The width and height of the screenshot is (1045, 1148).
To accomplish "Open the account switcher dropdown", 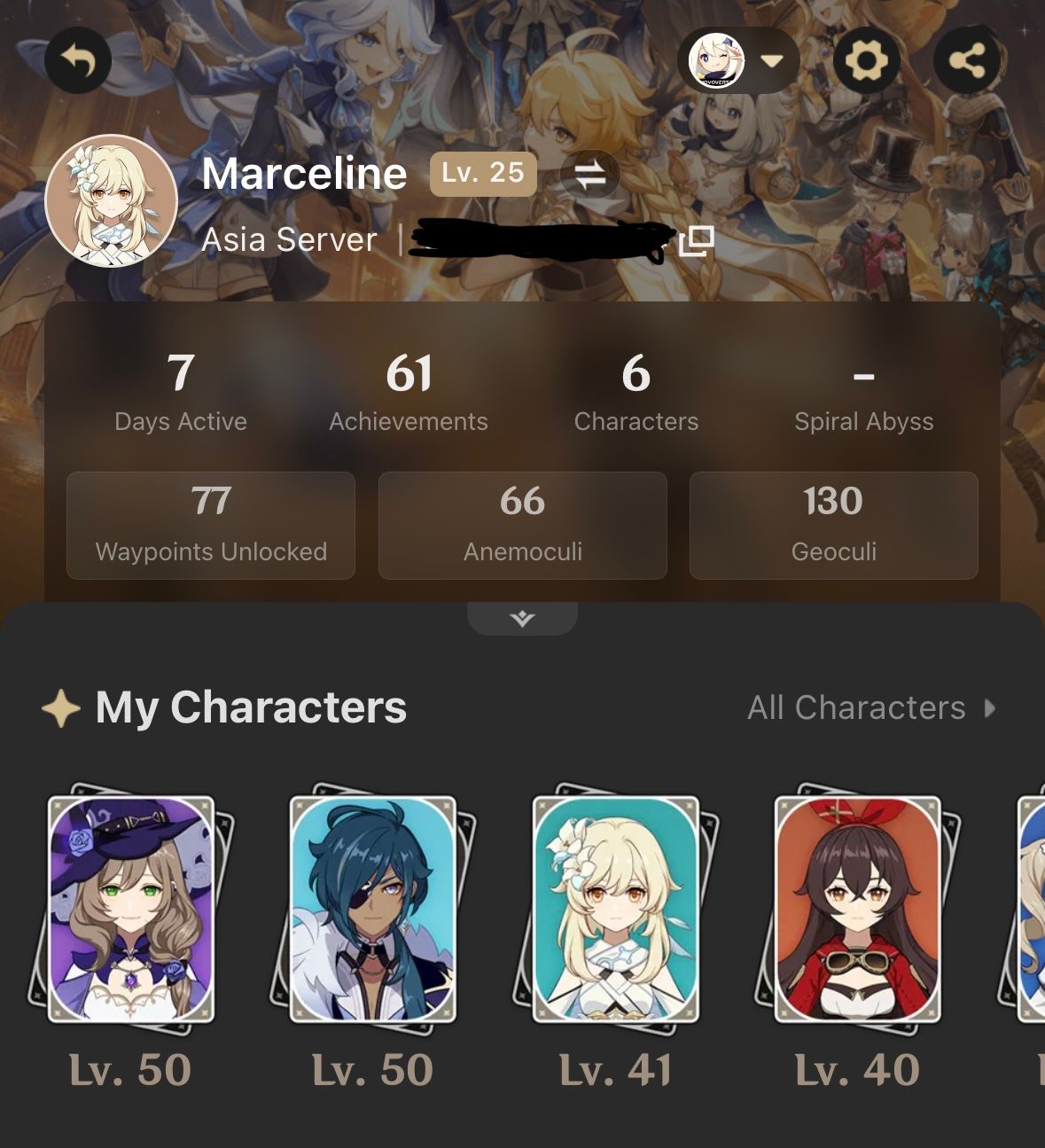I will point(739,61).
